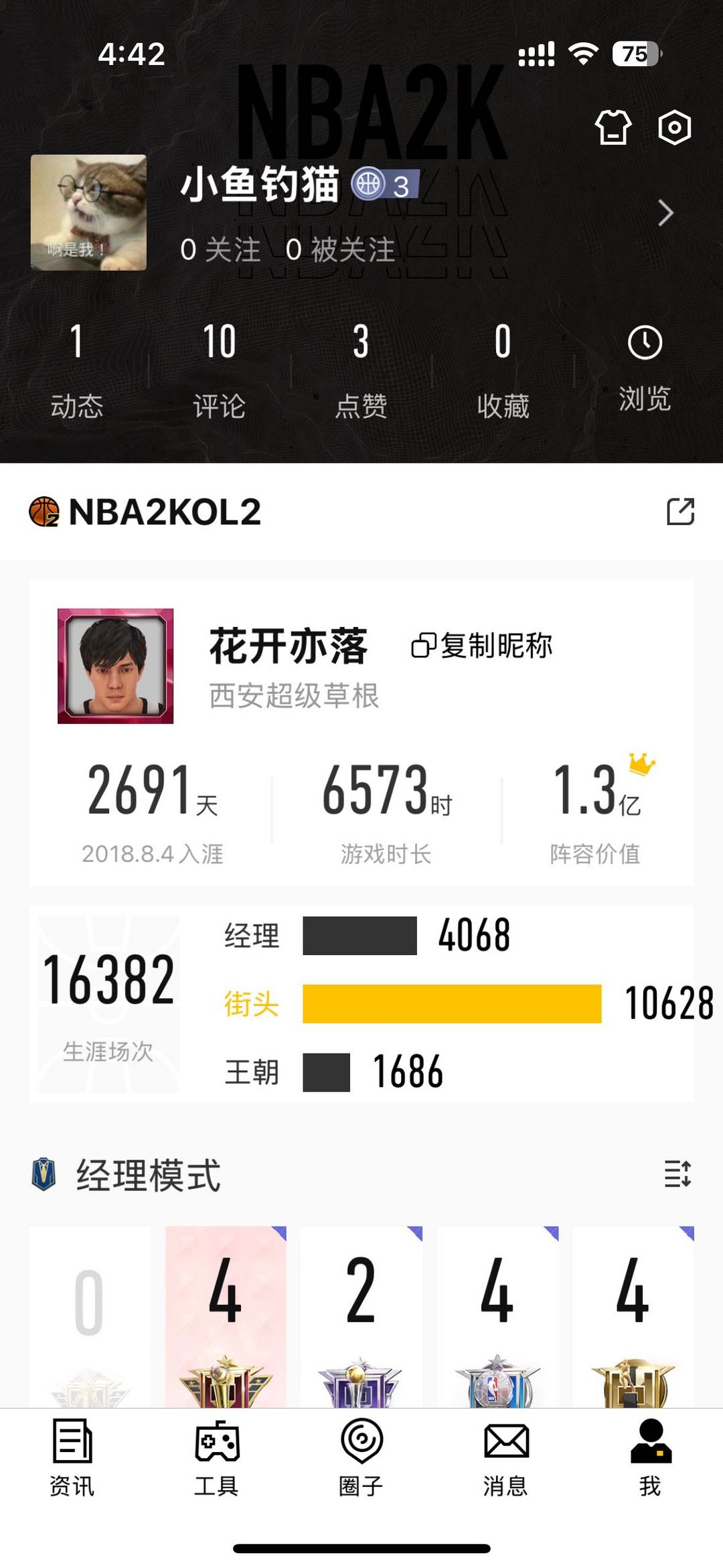
Task: Open 浏览 browsing history
Action: pyautogui.click(x=645, y=368)
